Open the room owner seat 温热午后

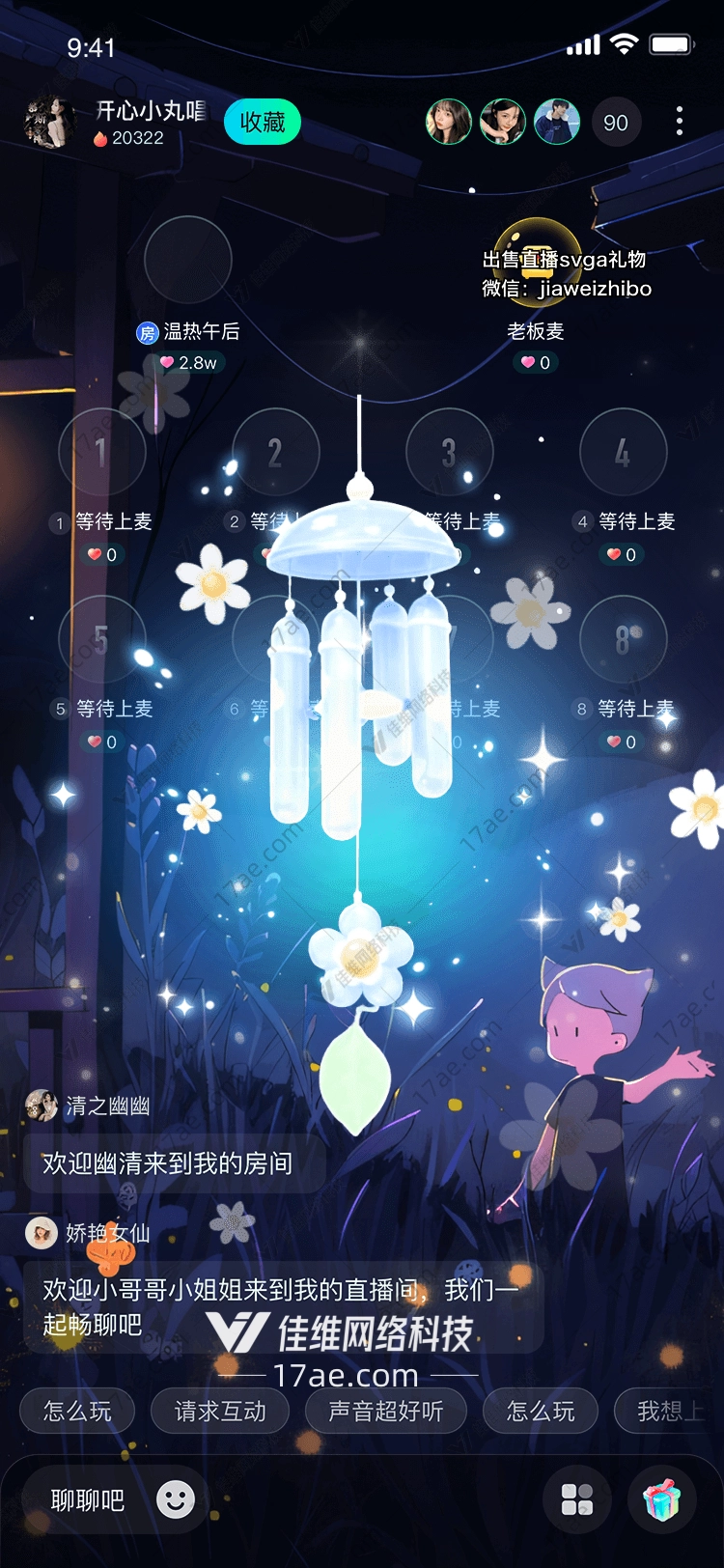188,261
